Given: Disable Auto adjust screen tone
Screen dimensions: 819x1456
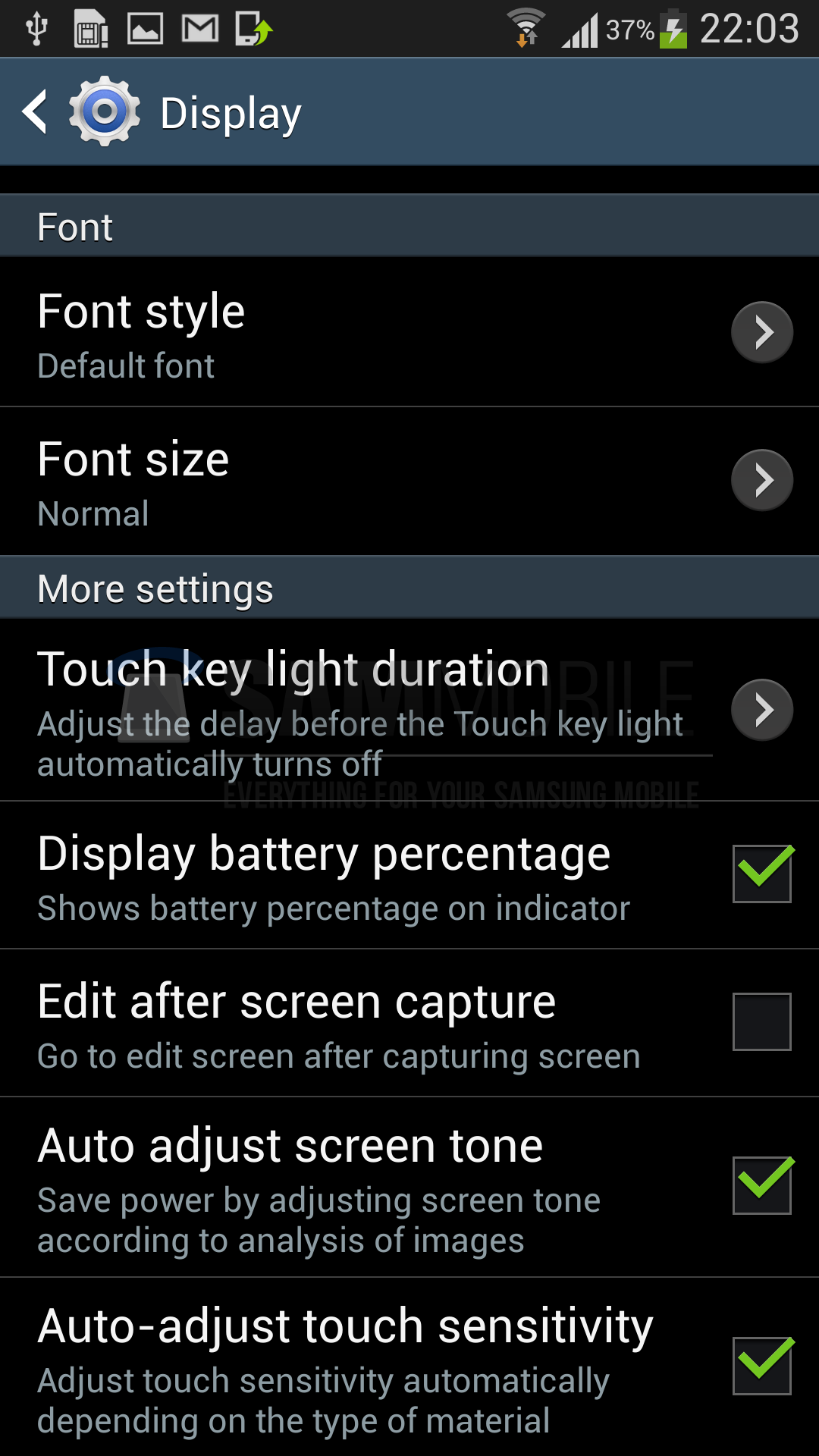Looking at the screenshot, I should click(x=761, y=1185).
